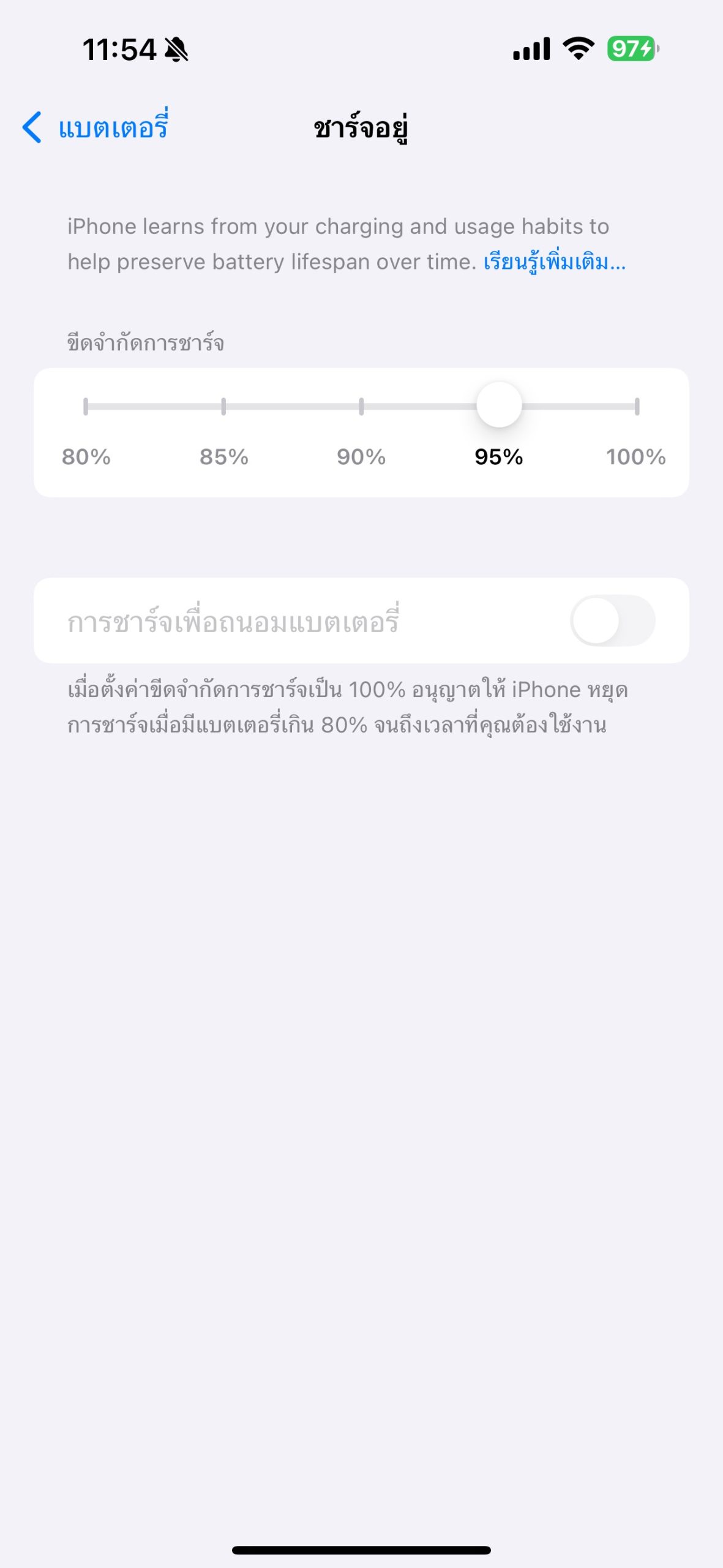723x1568 pixels.
Task: Set charge limit to 85%
Action: point(223,407)
